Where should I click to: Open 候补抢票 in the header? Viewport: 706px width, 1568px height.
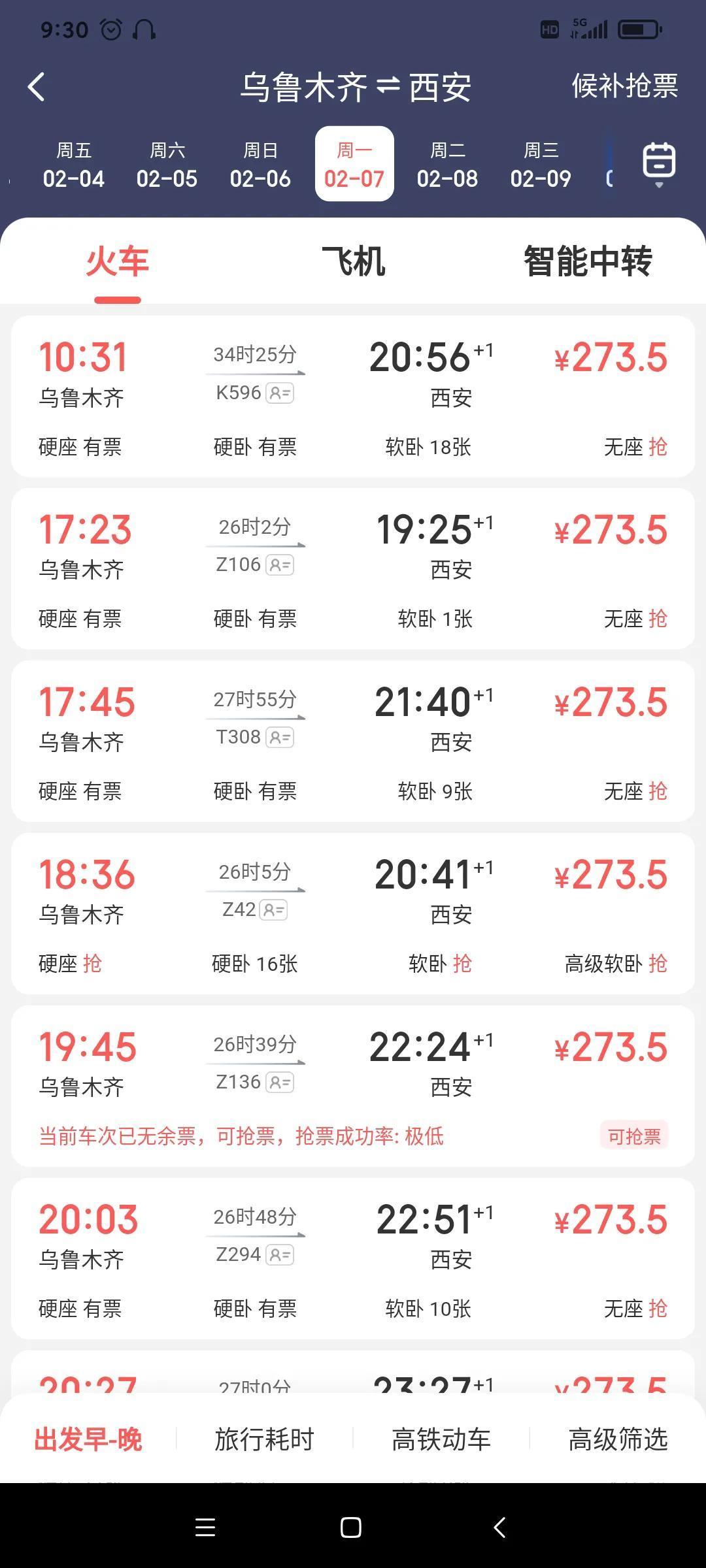point(625,86)
